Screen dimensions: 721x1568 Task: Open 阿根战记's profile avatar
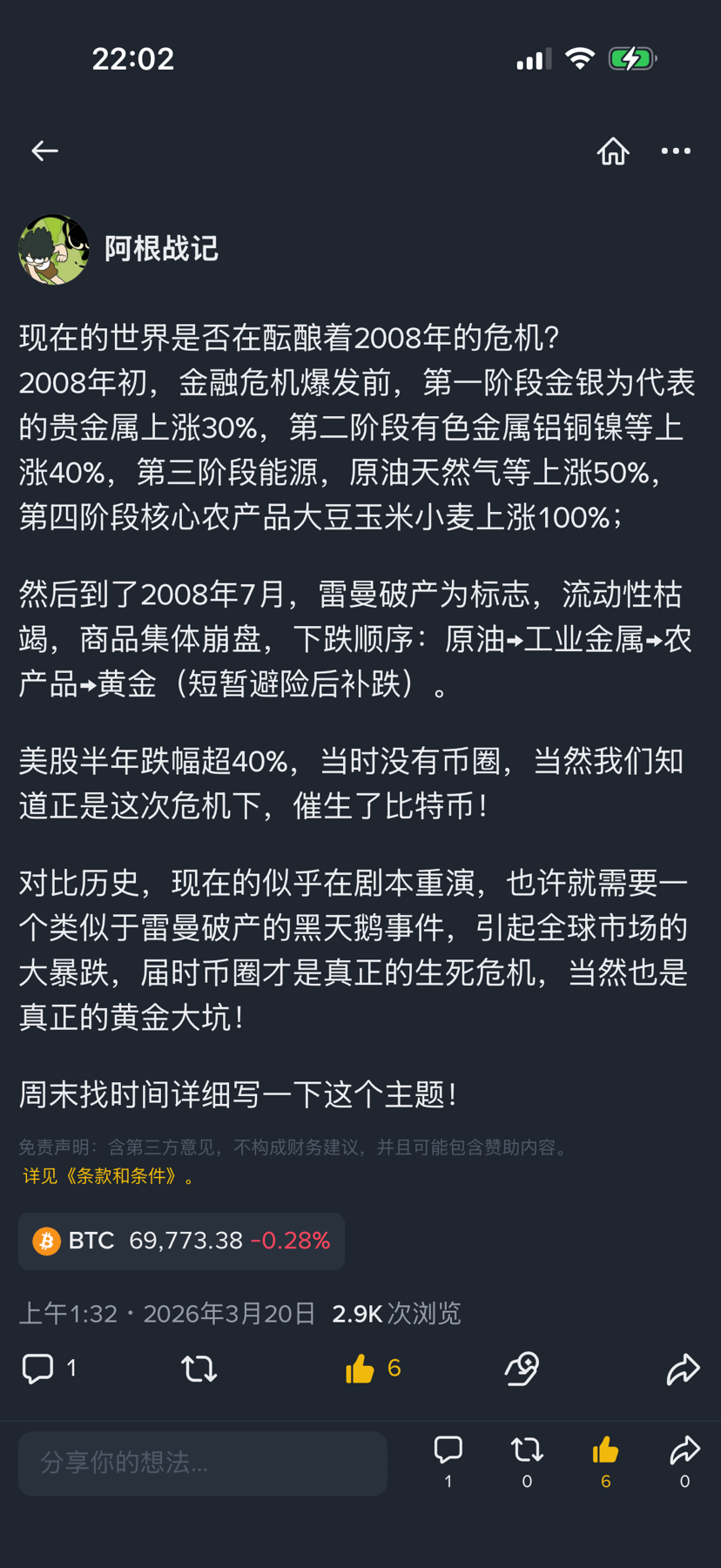coord(54,250)
